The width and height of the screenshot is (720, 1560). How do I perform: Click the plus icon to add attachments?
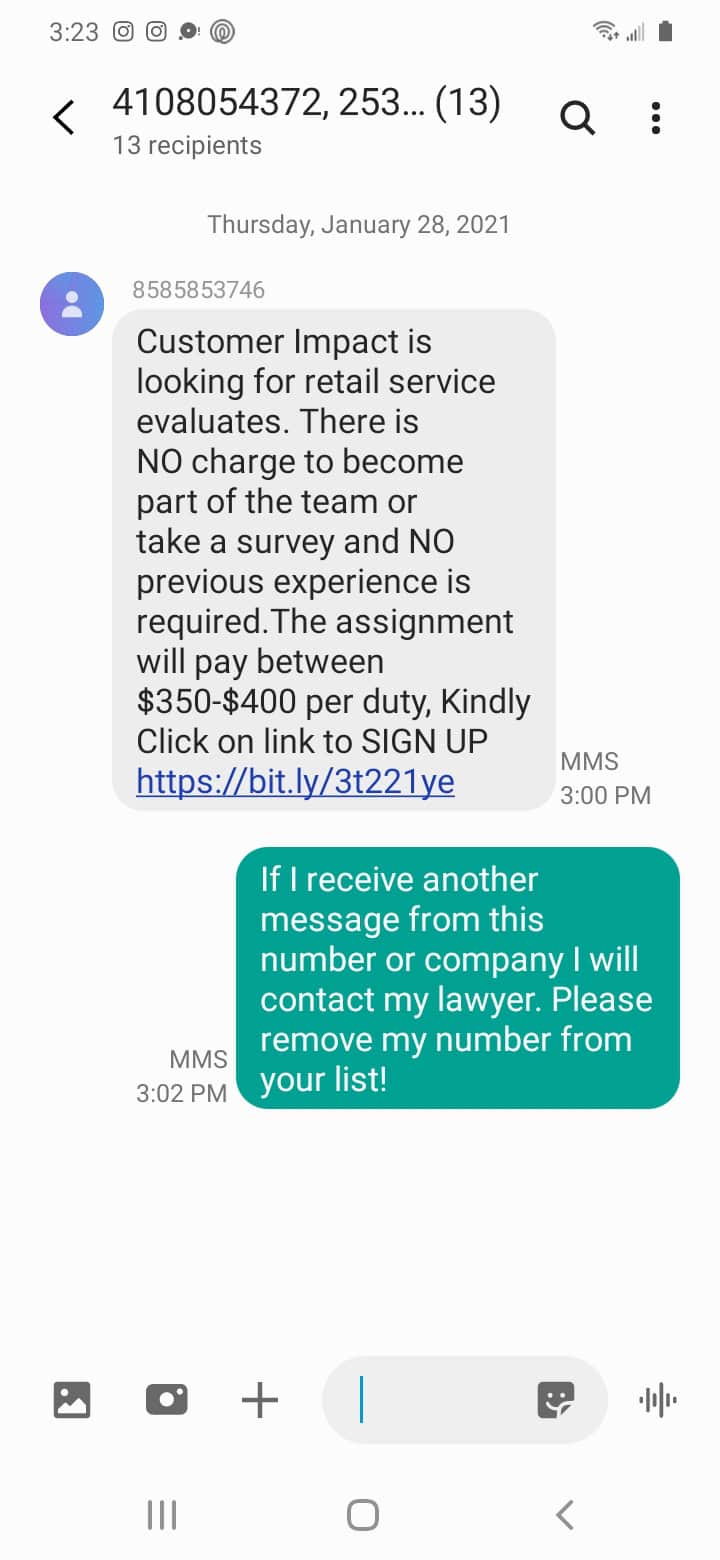[x=259, y=1400]
